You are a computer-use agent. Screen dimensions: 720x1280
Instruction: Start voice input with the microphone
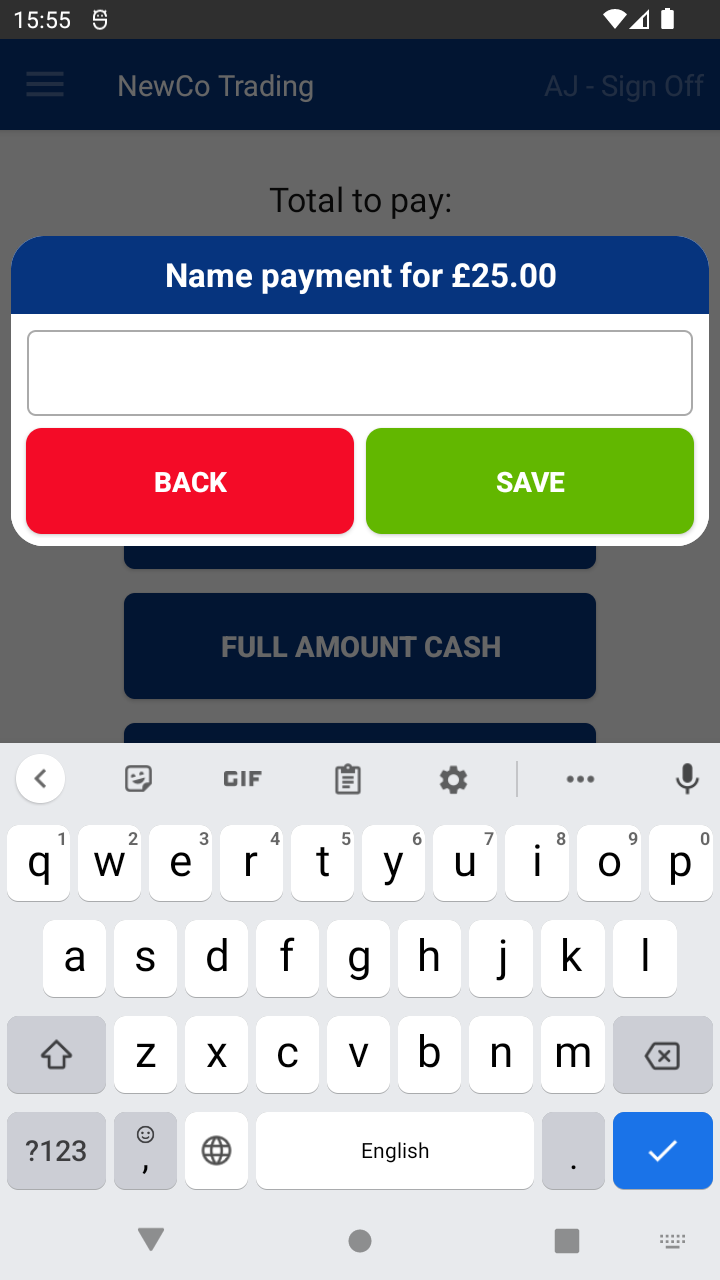tap(686, 779)
